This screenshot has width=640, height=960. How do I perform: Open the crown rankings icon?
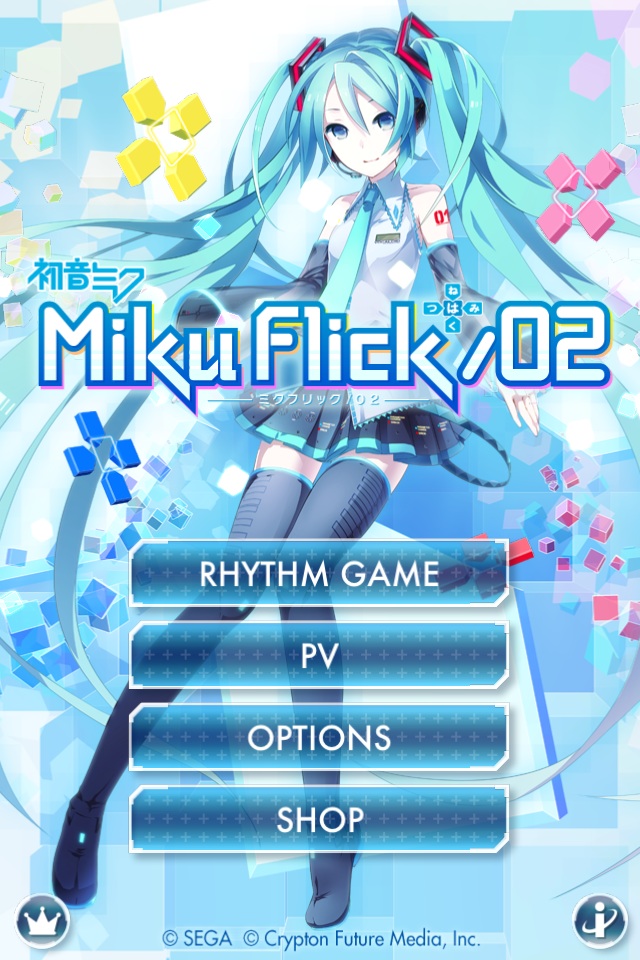[x=42, y=915]
